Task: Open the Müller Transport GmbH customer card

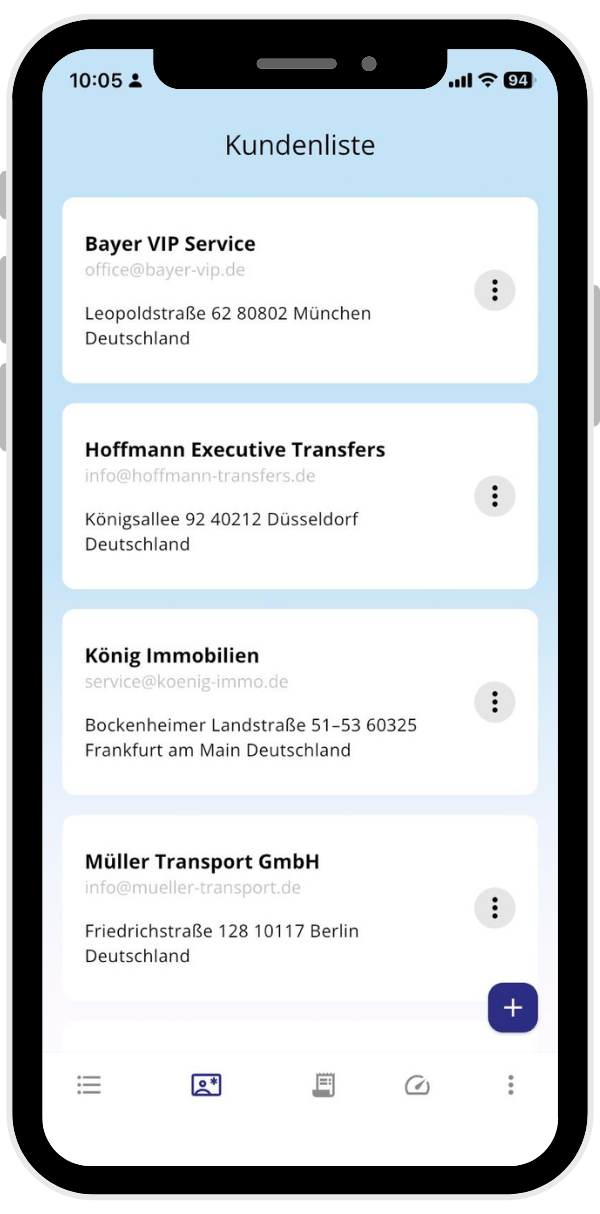Action: click(260, 908)
